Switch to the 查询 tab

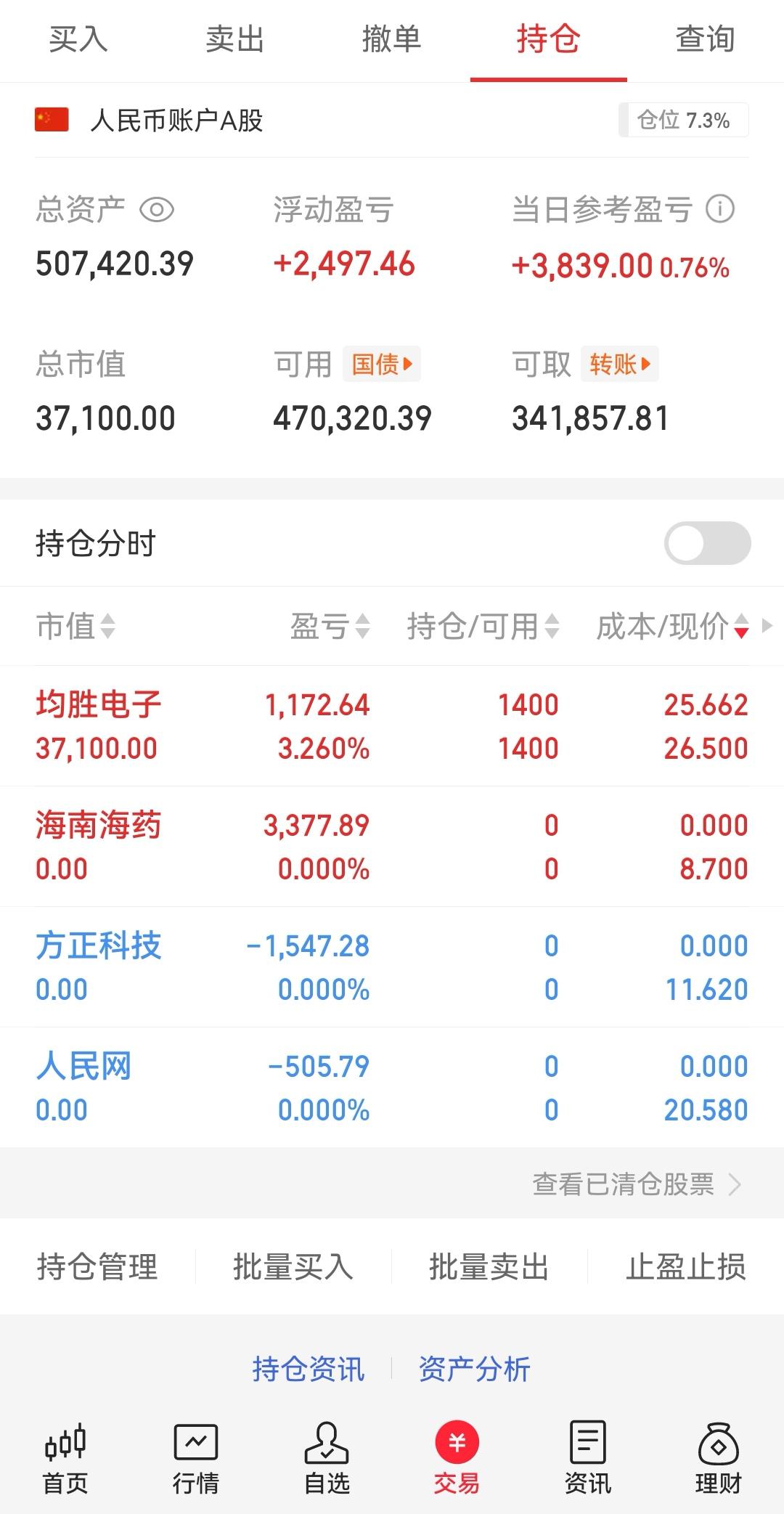click(703, 41)
